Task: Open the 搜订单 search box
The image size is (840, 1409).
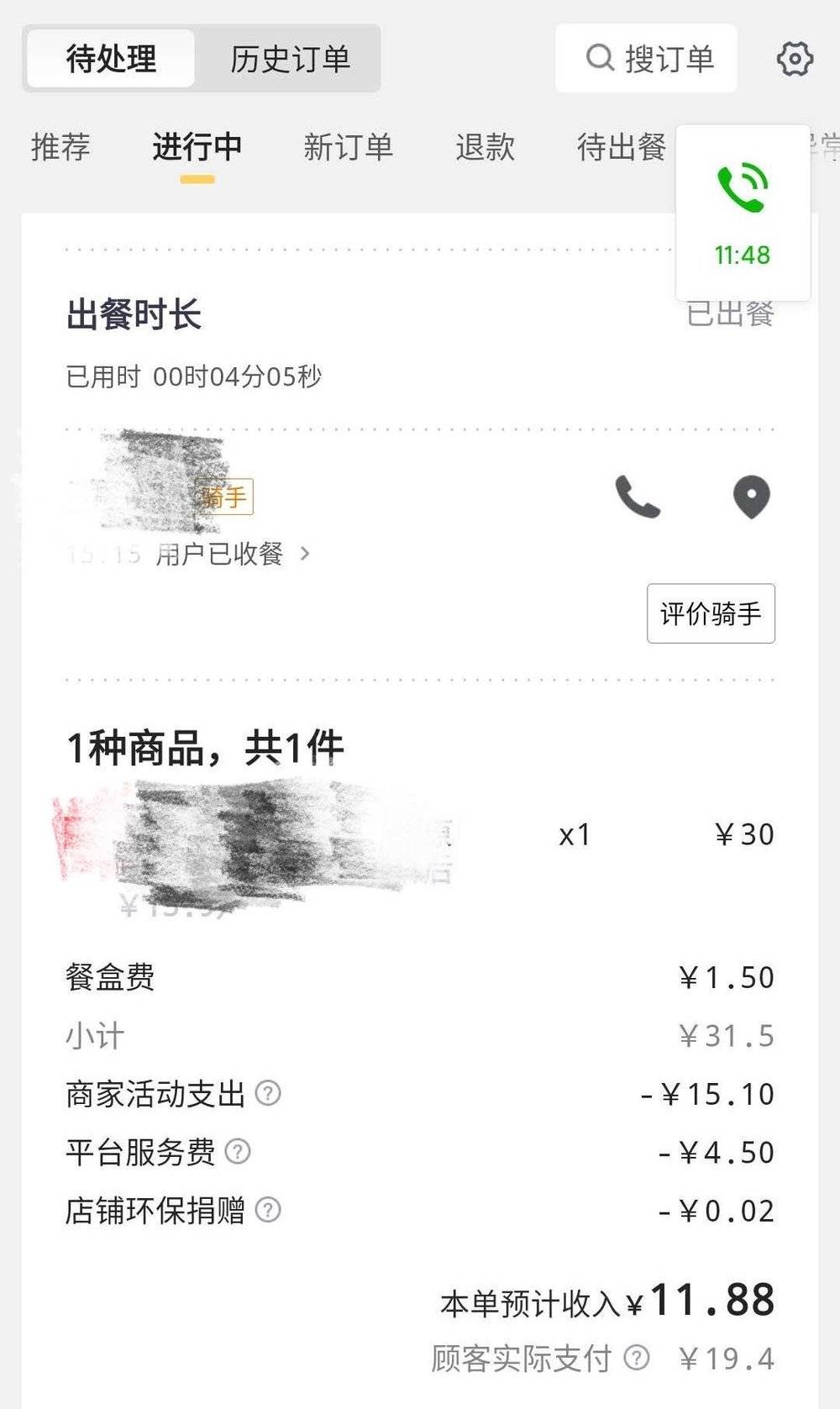Action: [646, 58]
